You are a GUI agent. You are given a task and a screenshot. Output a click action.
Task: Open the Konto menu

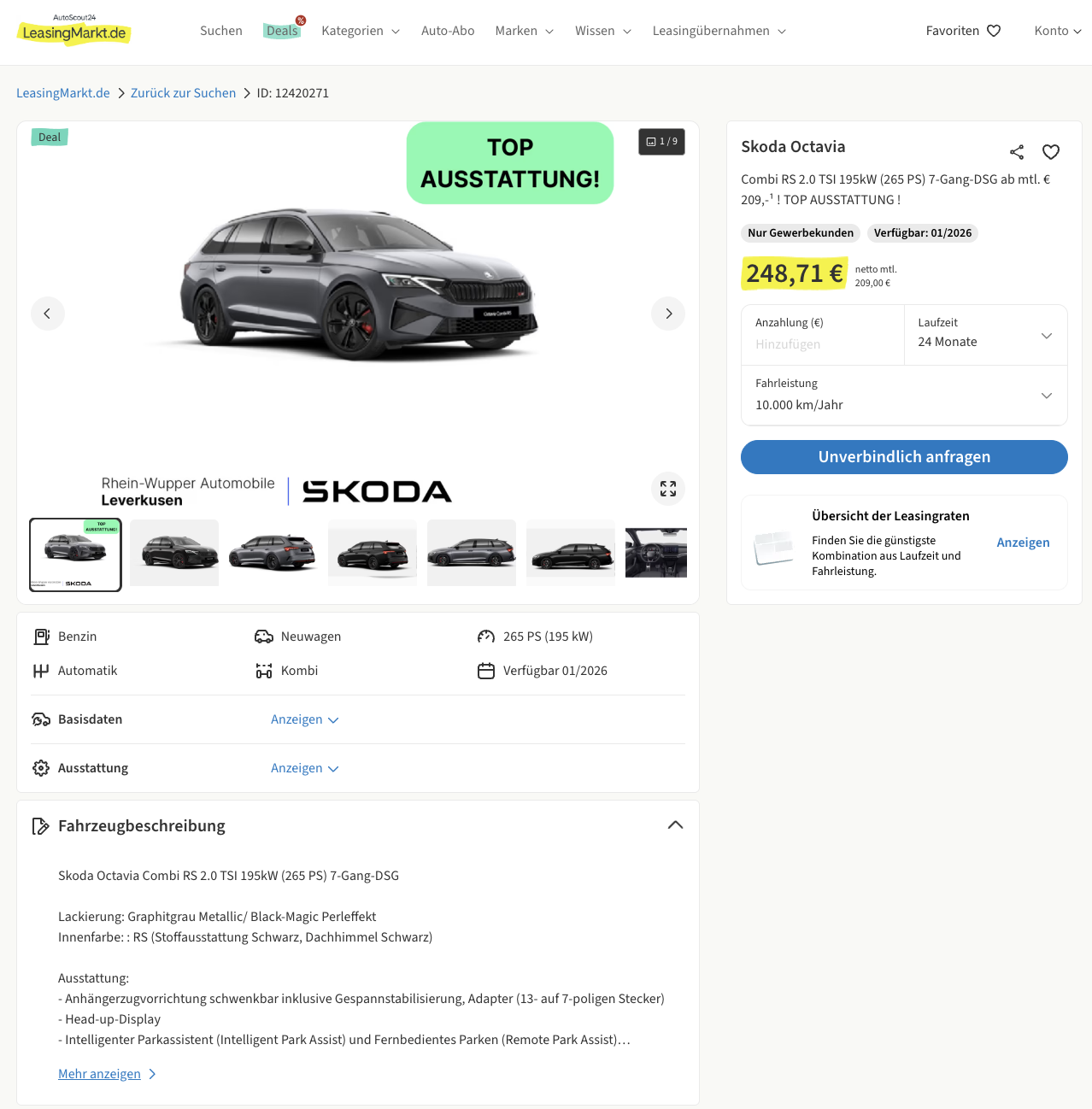1057,31
